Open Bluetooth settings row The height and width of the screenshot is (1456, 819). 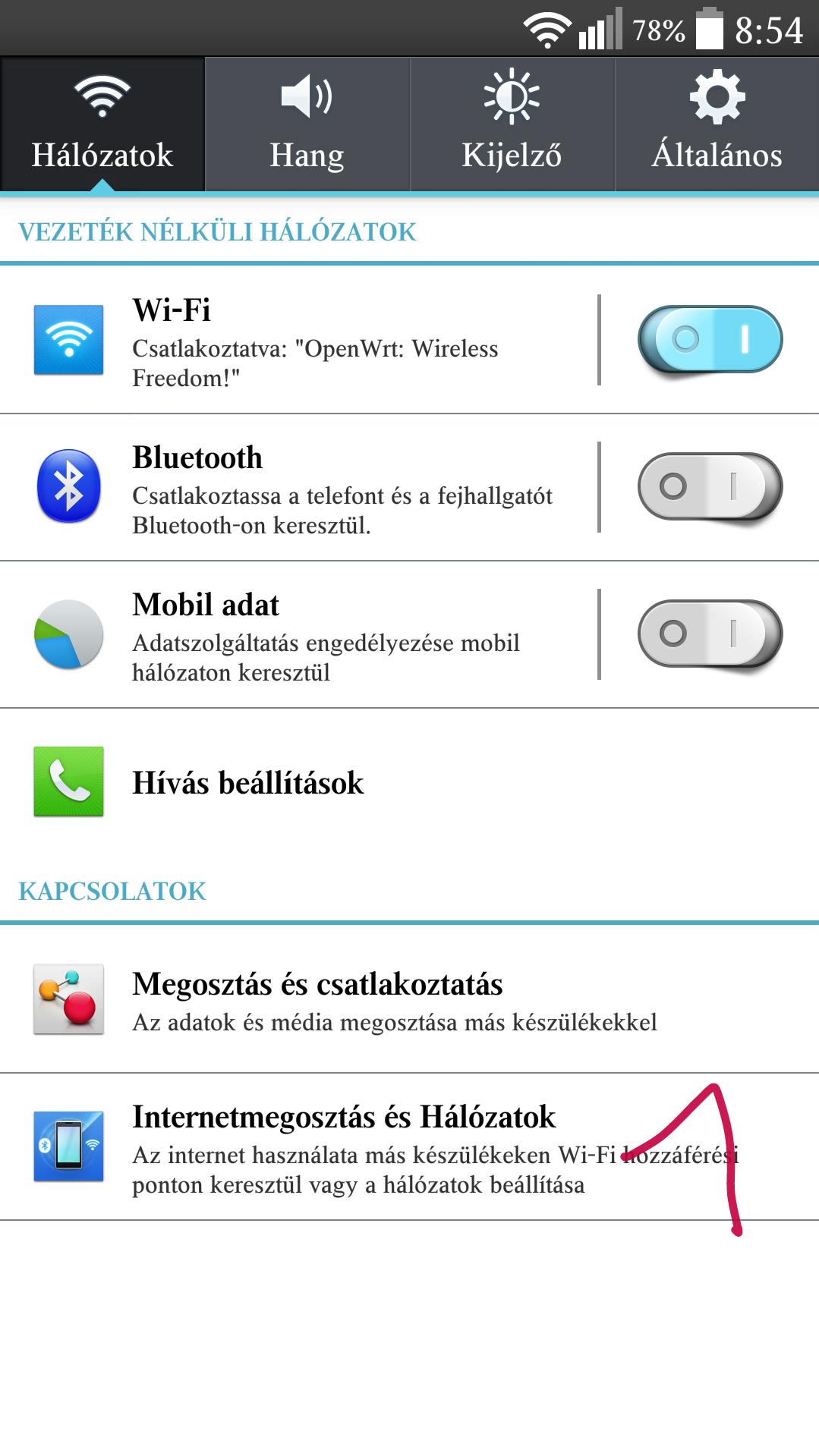[299, 487]
